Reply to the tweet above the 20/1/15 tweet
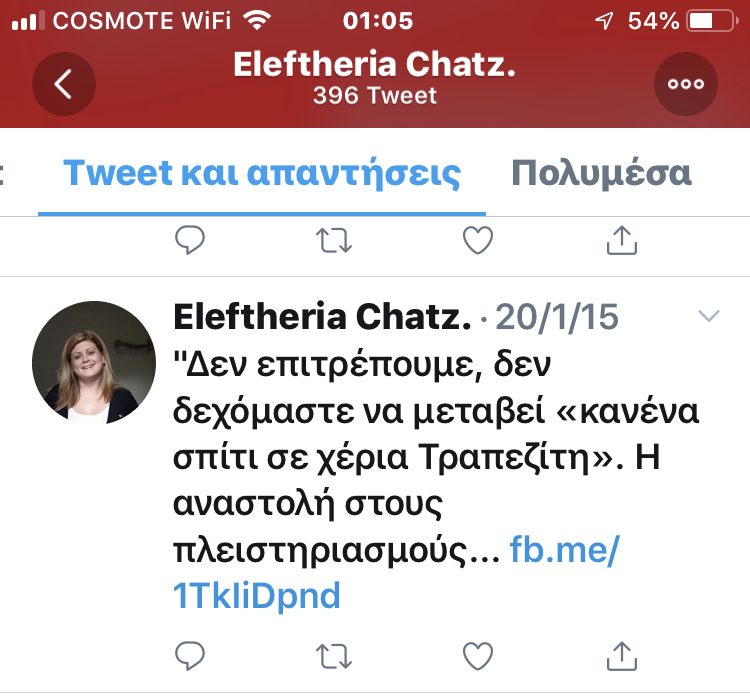This screenshot has width=750, height=697. click(x=190, y=239)
